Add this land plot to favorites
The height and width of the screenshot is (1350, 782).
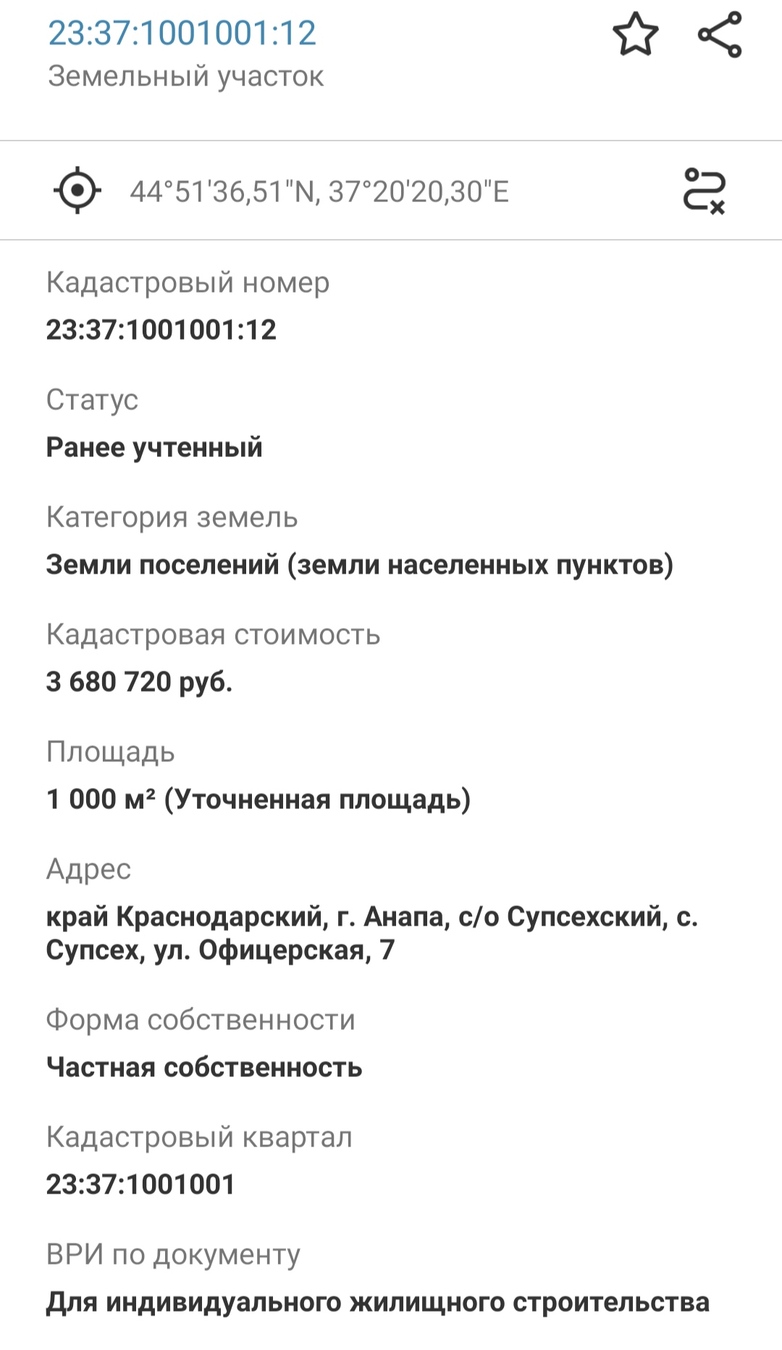635,35
